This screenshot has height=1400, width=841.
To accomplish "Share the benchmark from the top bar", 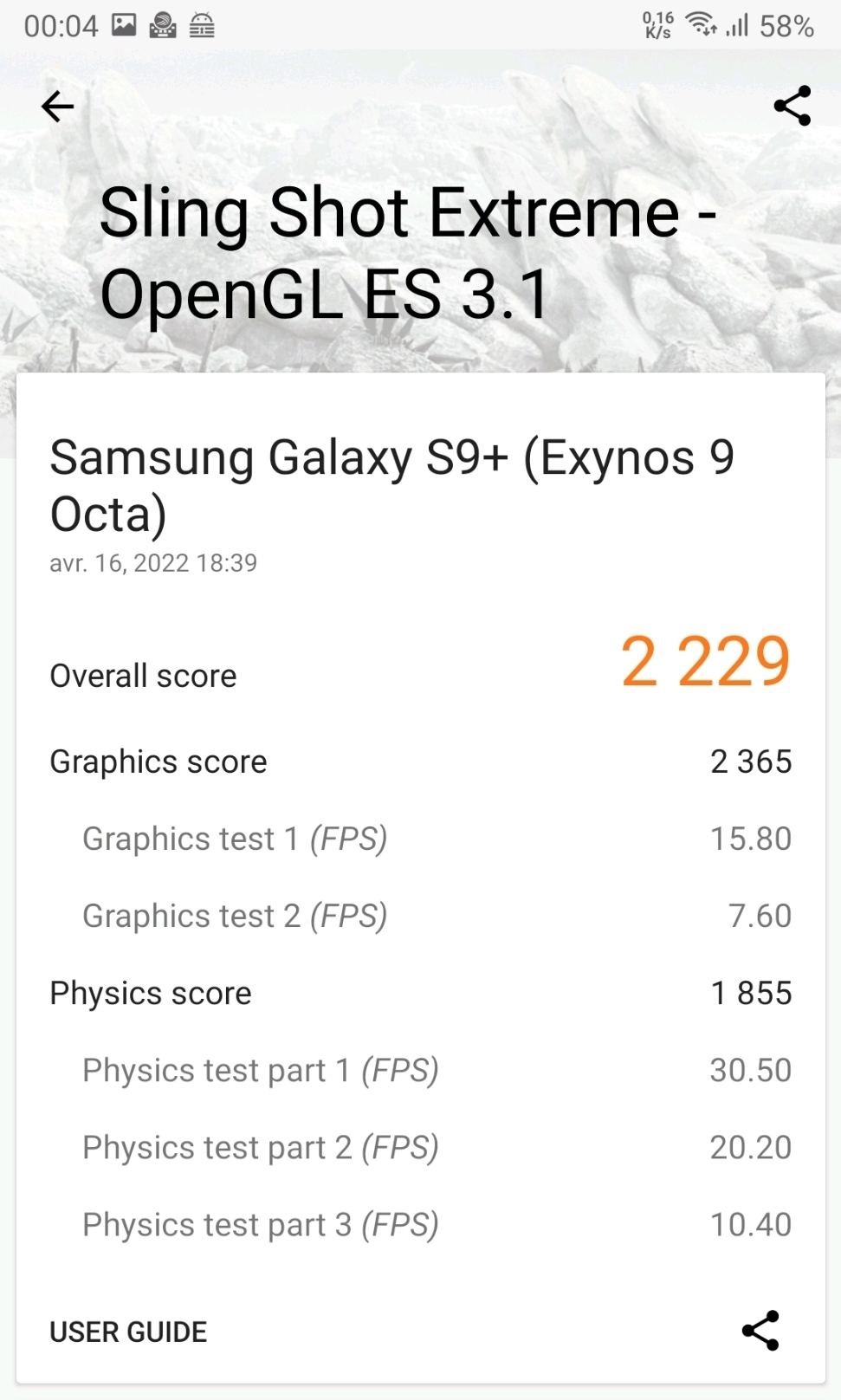I will [792, 106].
